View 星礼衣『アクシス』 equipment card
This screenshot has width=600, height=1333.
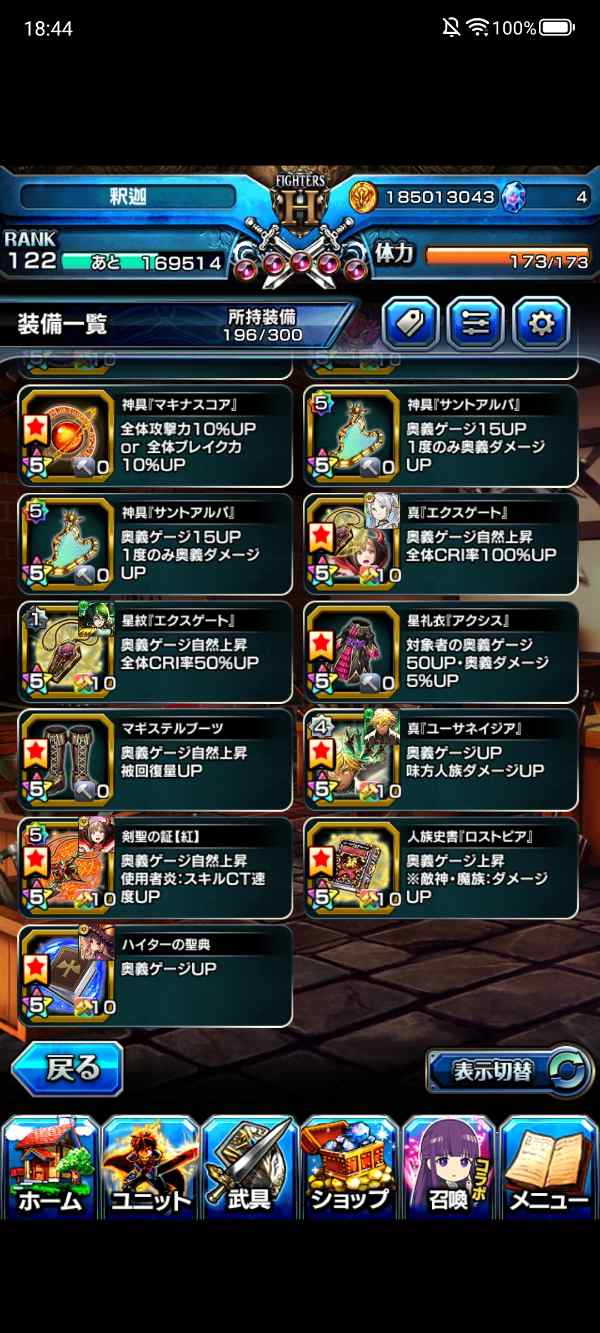[x=440, y=652]
